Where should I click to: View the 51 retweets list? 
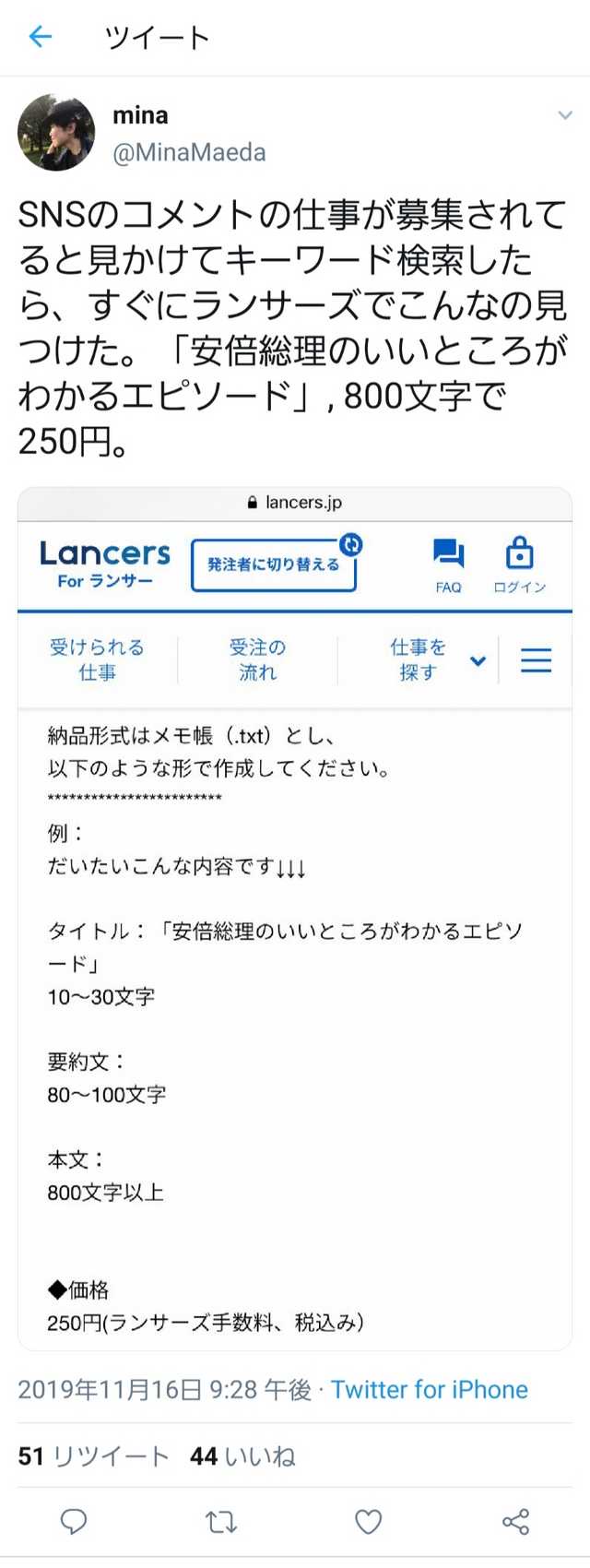pyautogui.click(x=93, y=1456)
